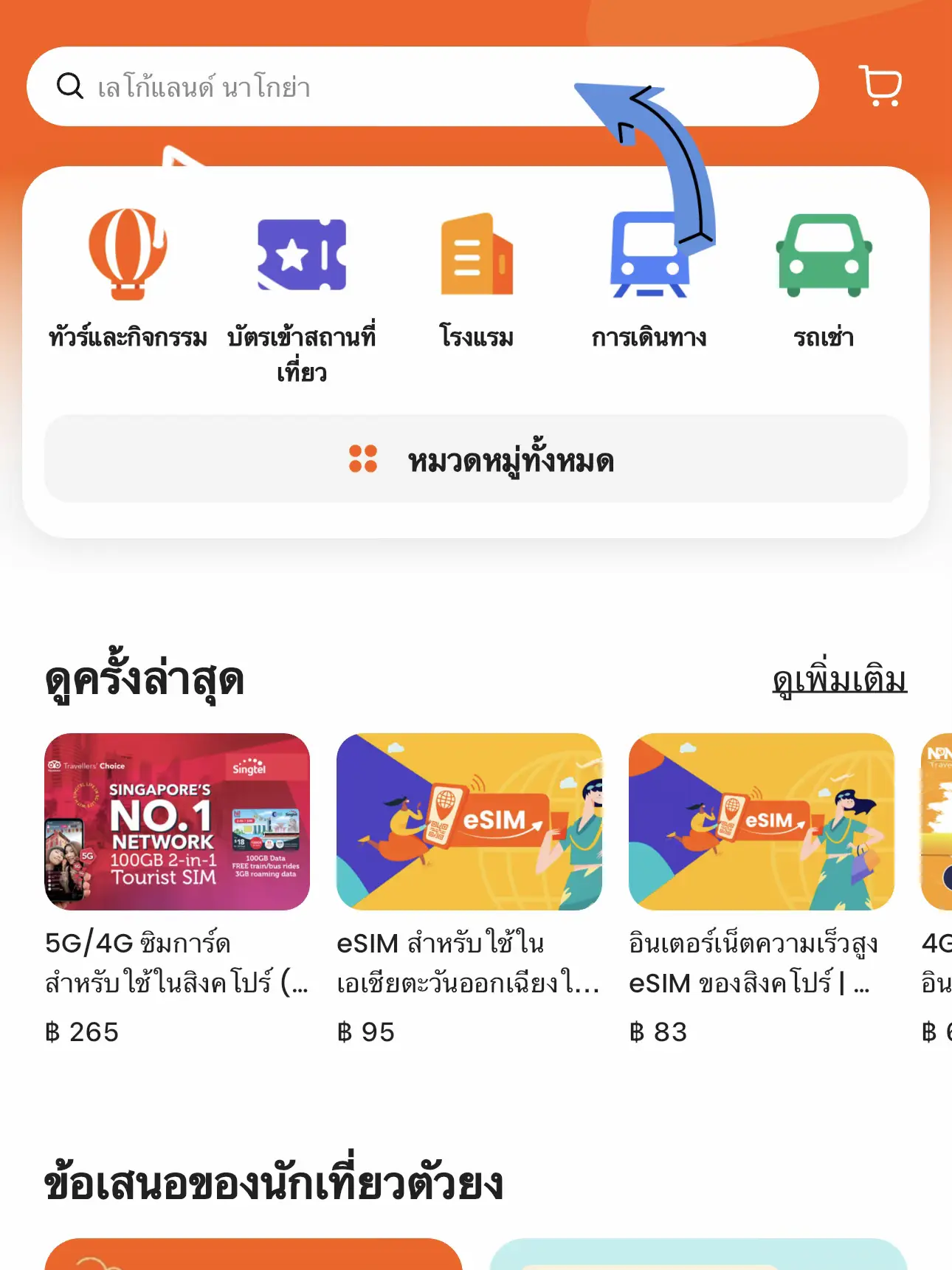Screen dimensions: 952x1270
Task: Tap the ฿ 265 price label
Action: coord(81,1032)
